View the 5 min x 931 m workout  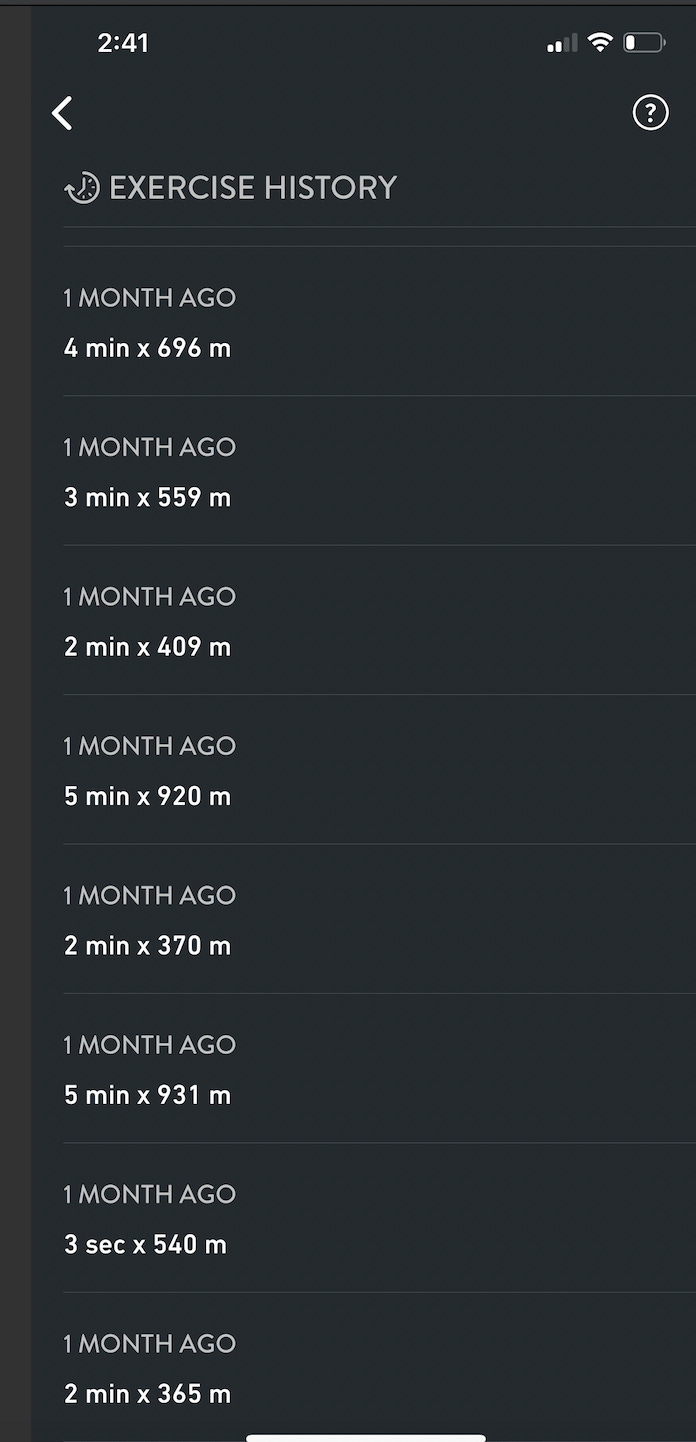tap(380, 1068)
